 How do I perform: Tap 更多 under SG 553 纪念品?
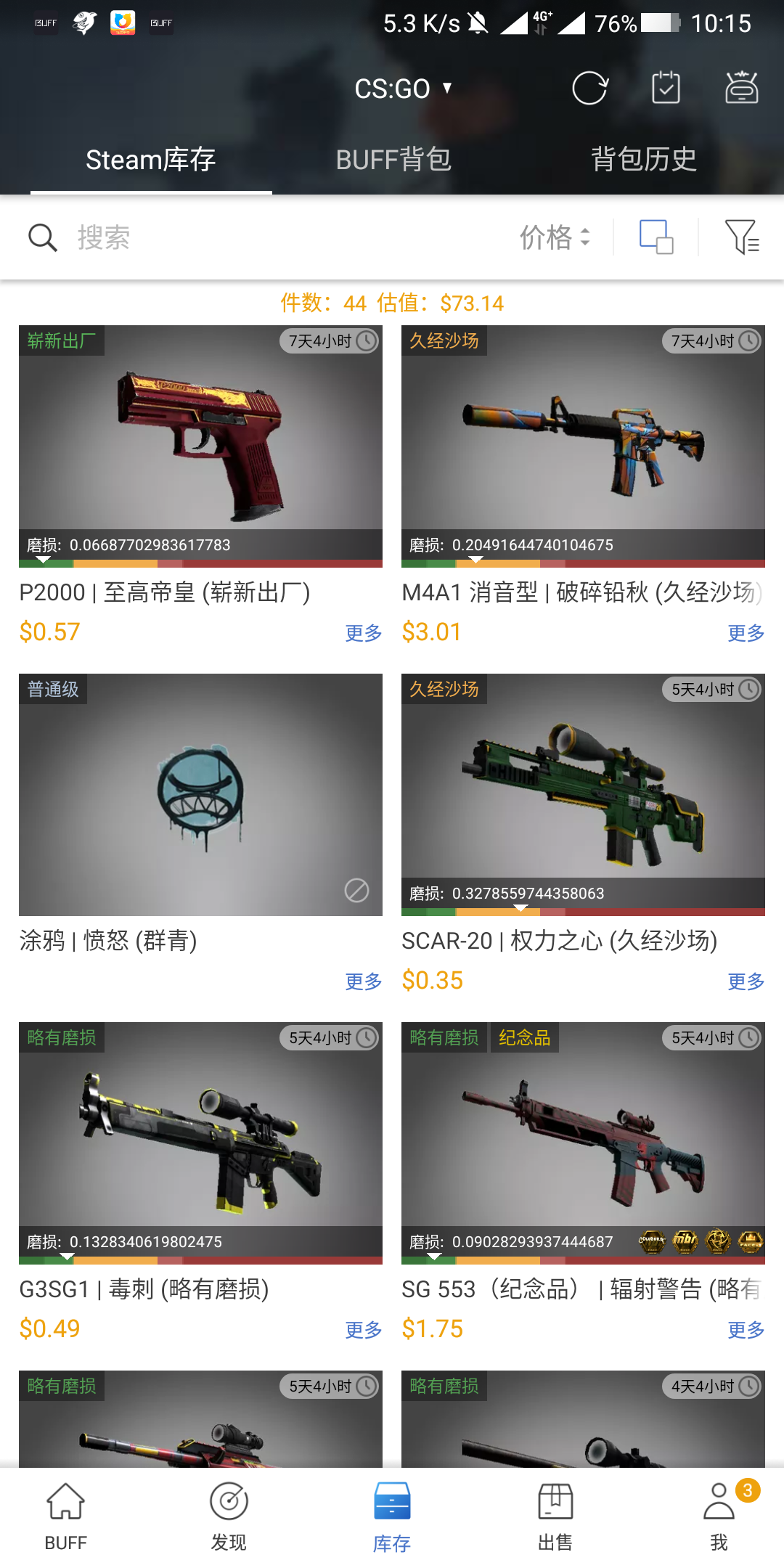click(x=744, y=1329)
